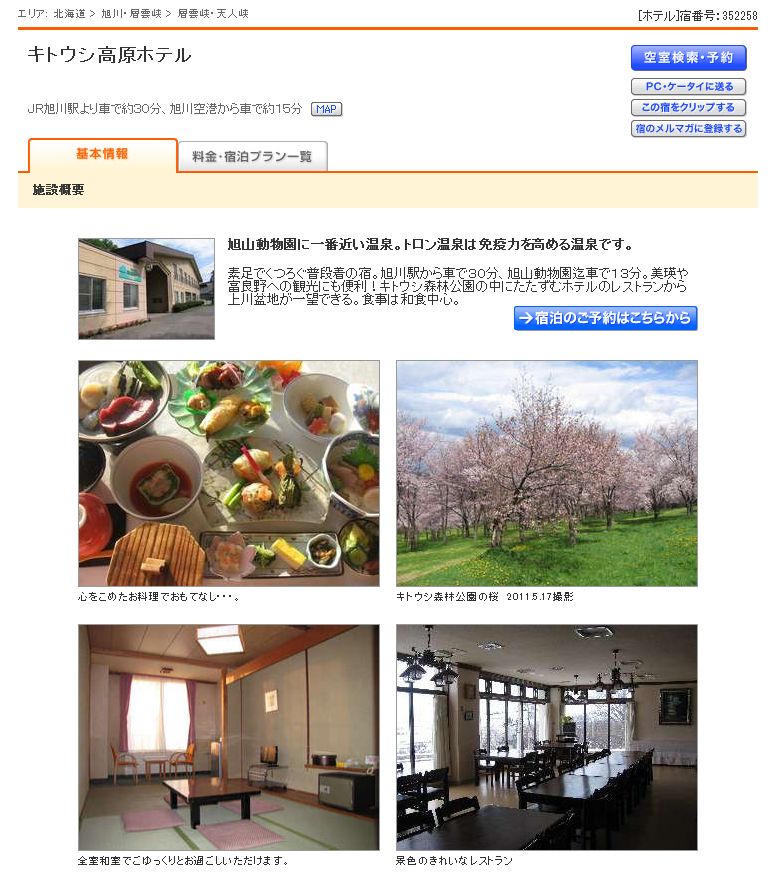
Task: Open 層雲峡・天人峡 breadcrumb link
Action: [x=213, y=14]
